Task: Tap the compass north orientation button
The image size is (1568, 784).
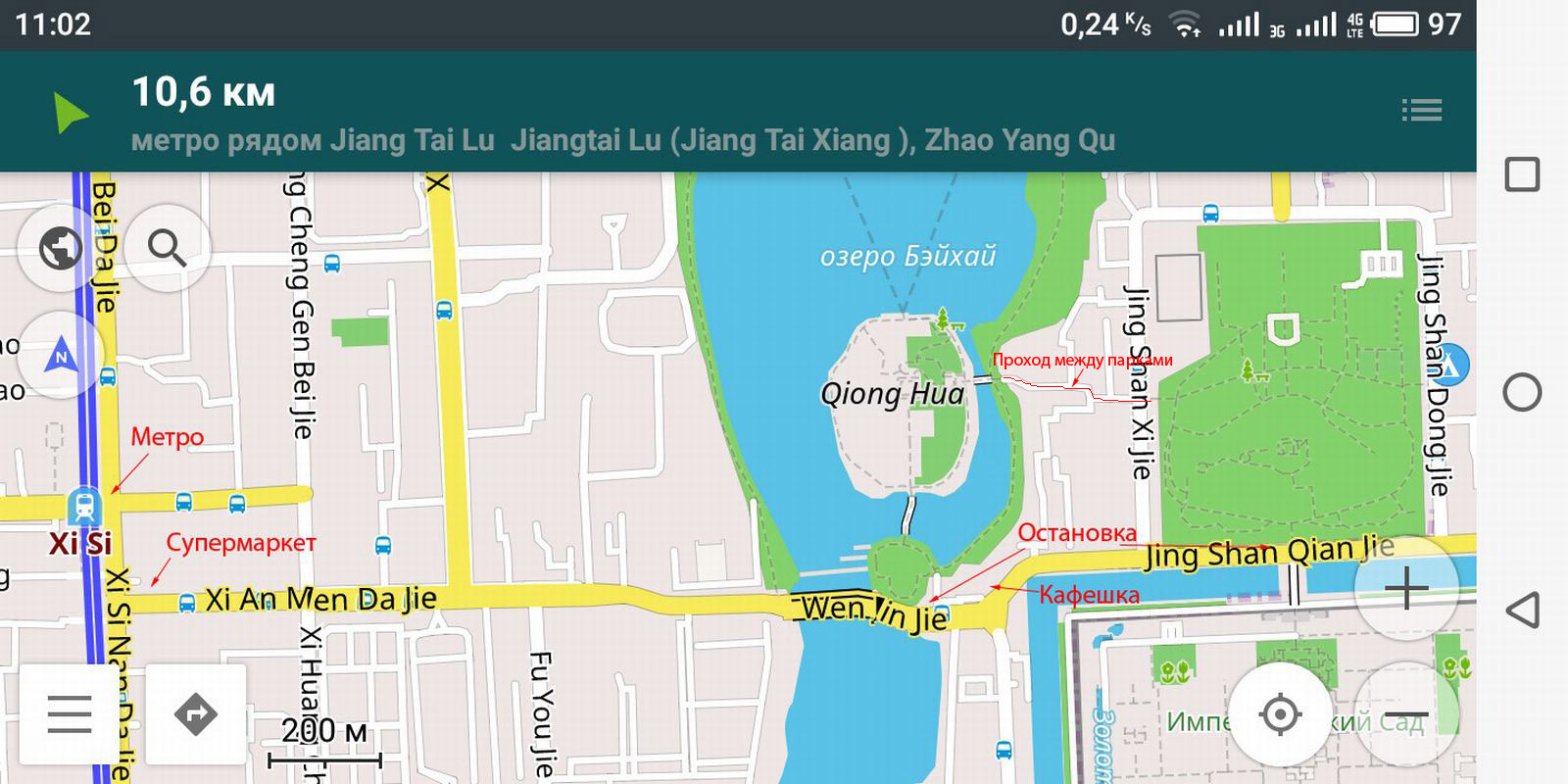Action: [61, 355]
